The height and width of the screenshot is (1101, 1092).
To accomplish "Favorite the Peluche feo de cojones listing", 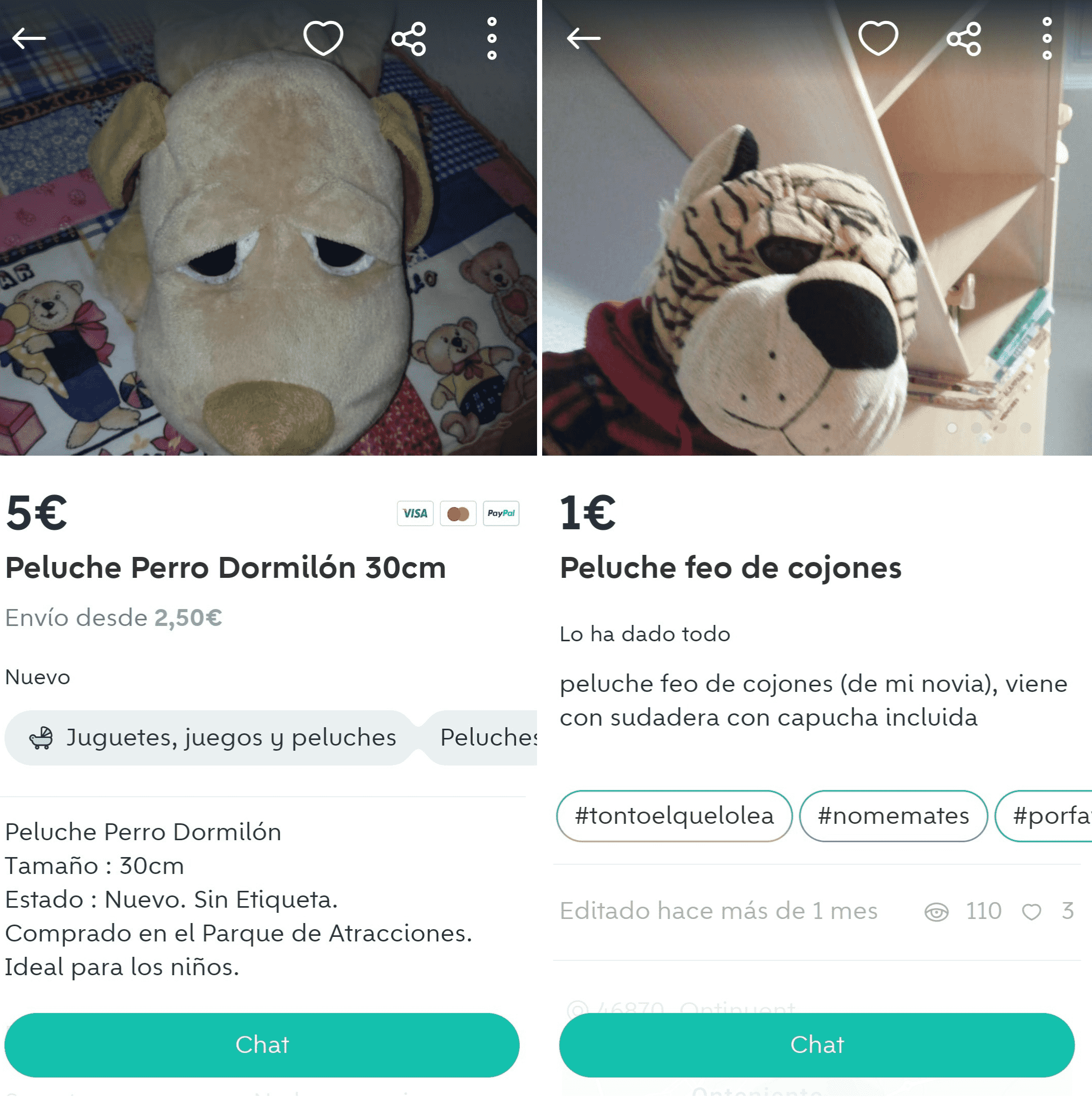I will pyautogui.click(x=878, y=39).
